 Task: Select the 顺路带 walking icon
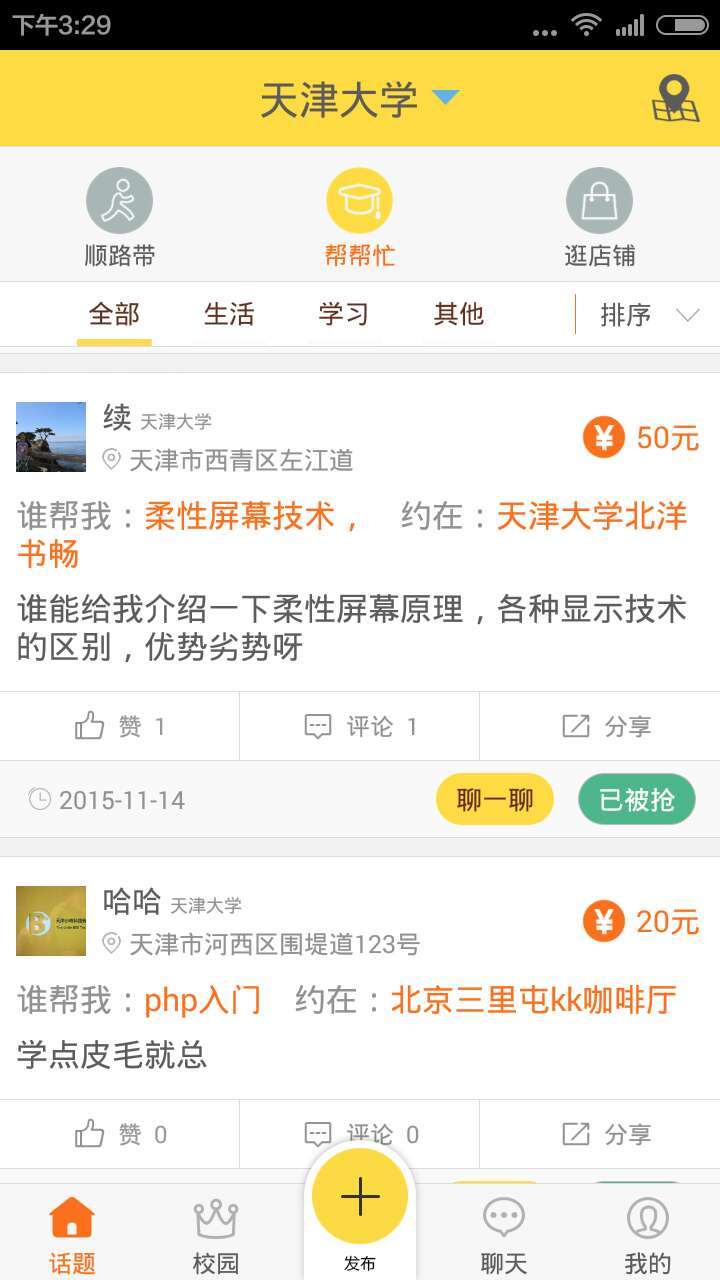(120, 199)
